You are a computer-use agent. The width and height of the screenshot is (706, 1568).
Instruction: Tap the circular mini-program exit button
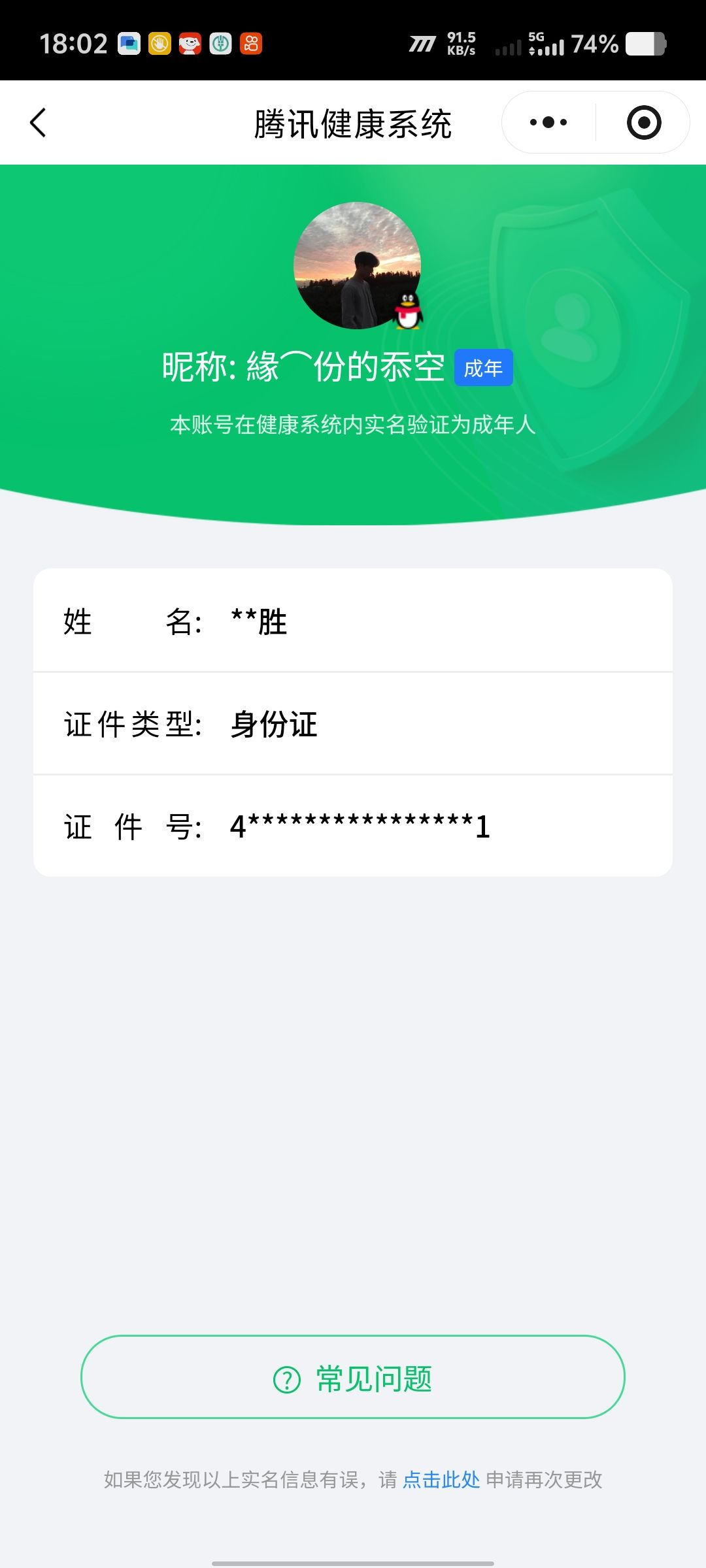pyautogui.click(x=643, y=122)
